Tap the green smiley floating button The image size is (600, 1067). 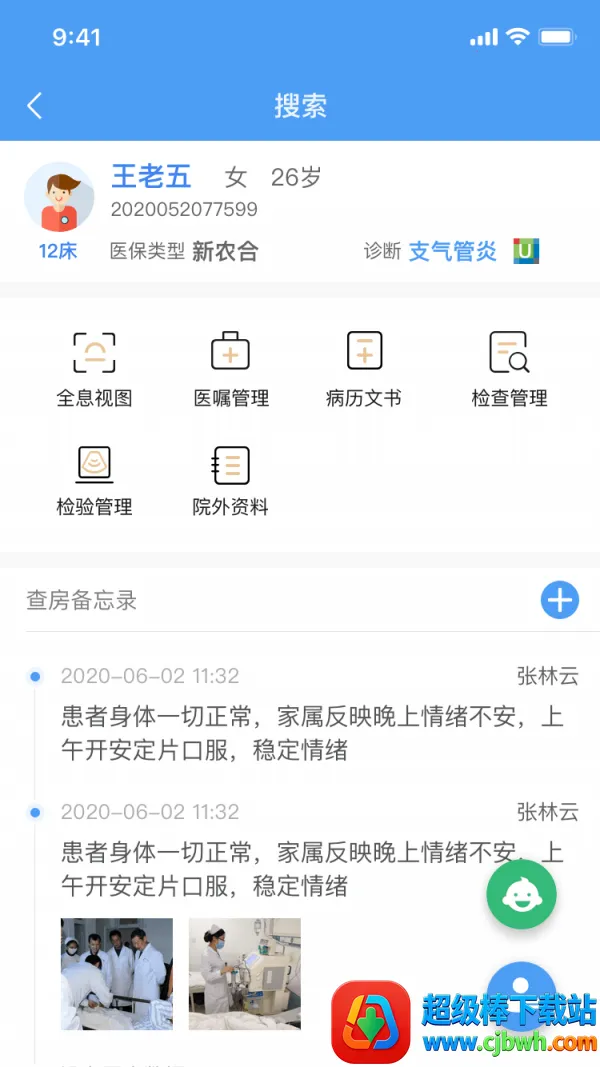[x=521, y=894]
